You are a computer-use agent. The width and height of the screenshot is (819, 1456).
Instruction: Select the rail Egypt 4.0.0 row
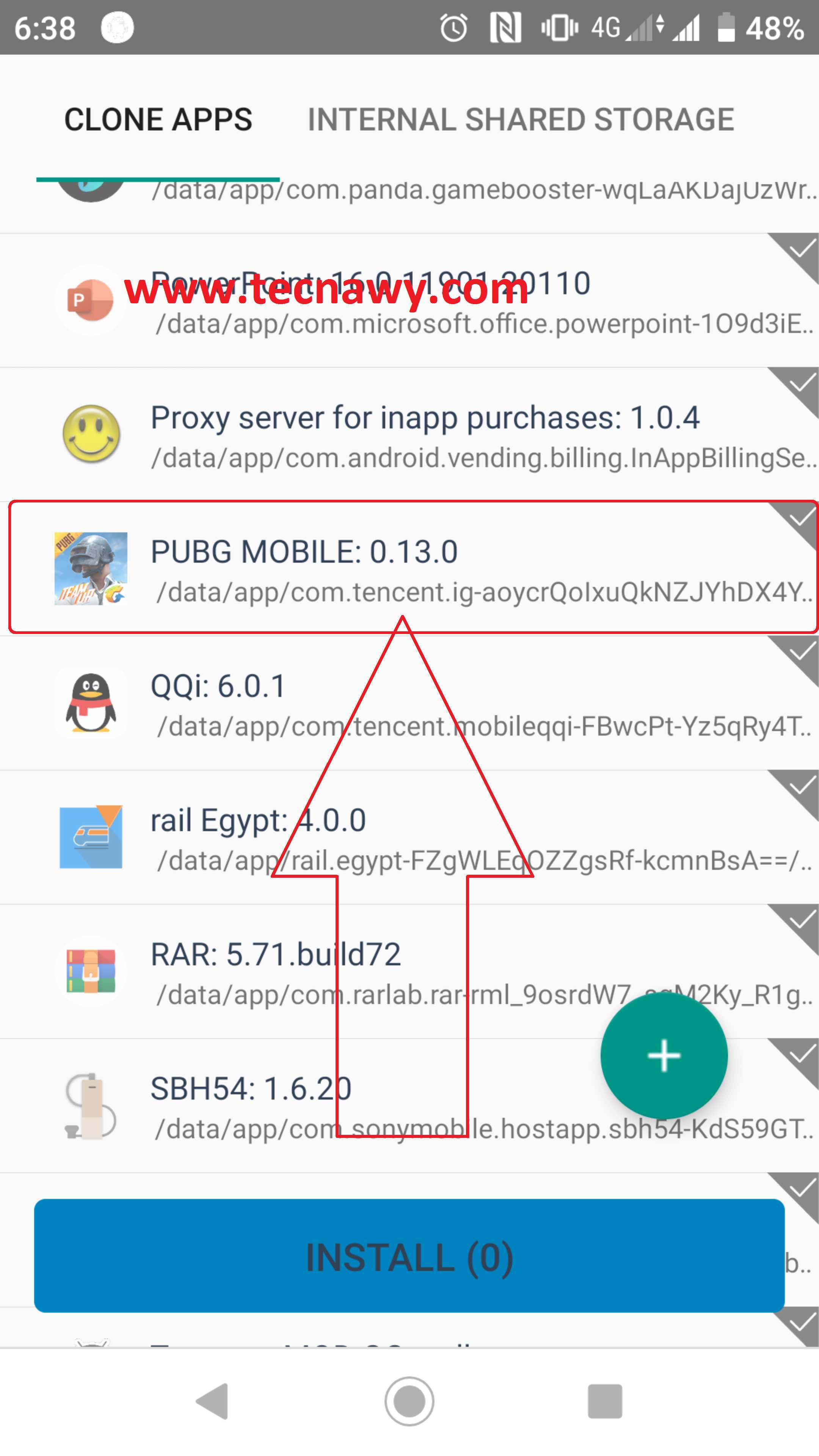coord(395,838)
